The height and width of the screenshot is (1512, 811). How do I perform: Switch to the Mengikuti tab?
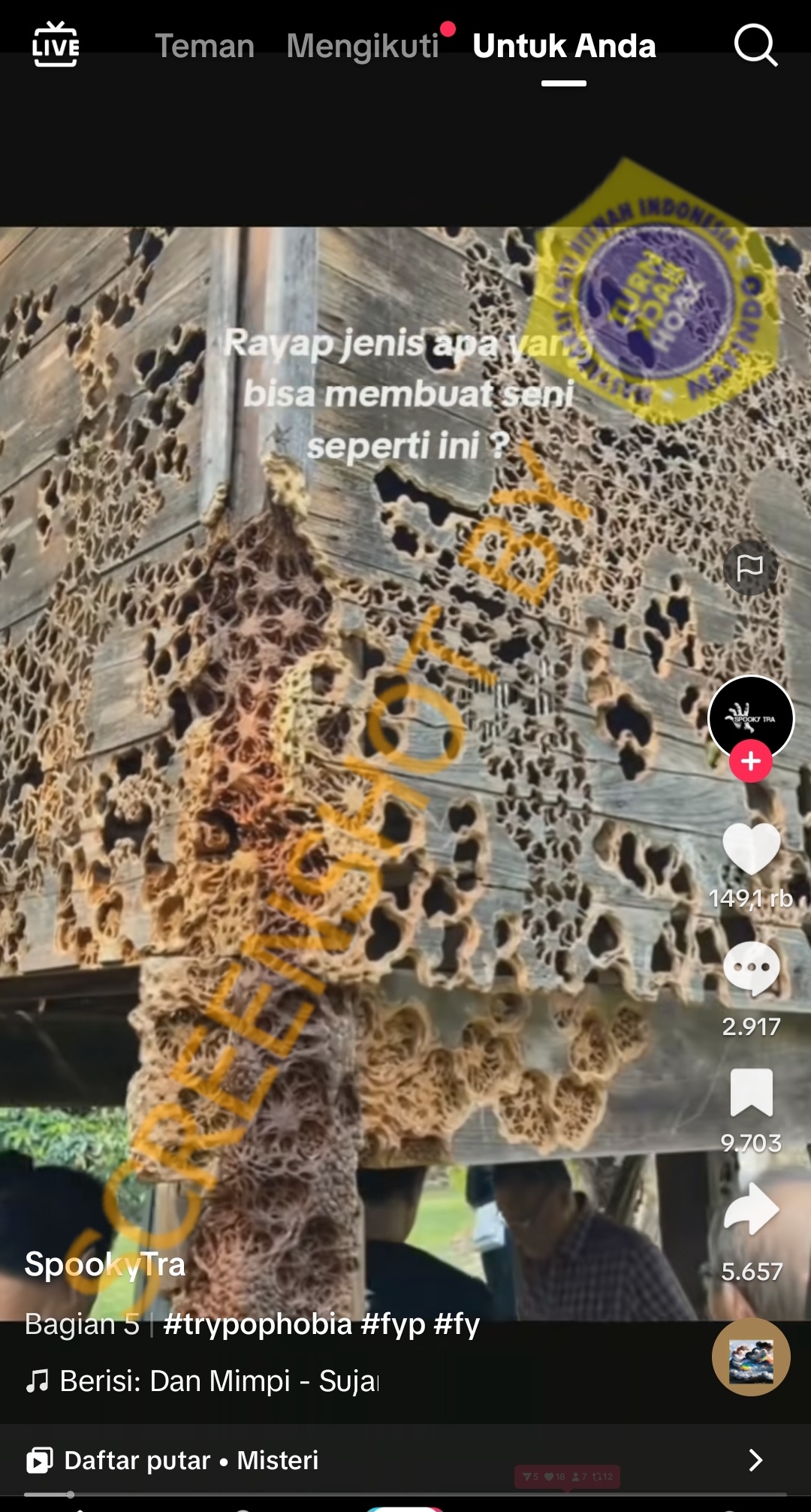pos(363,46)
